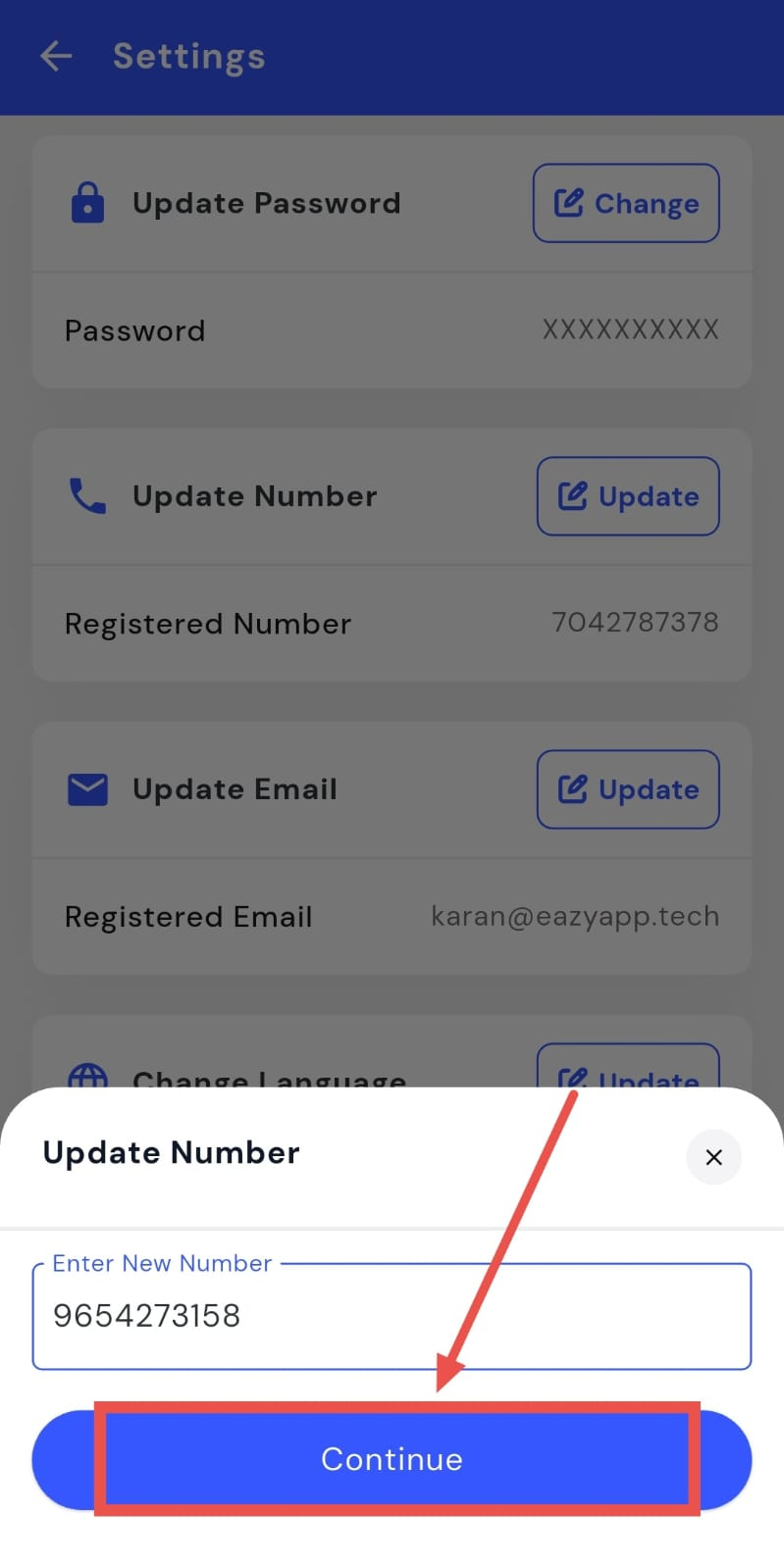Edit the Enter New Number field

coord(392,1316)
